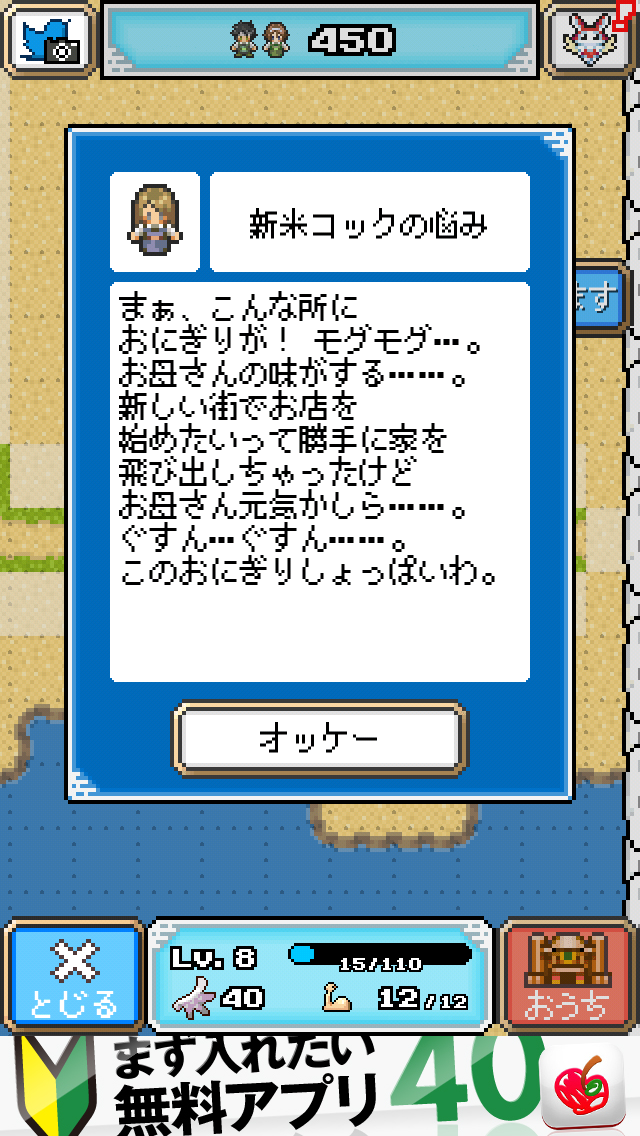The width and height of the screenshot is (640, 1136).
Task: Open the 無料アプリ ad banner
Action: (x=320, y=1088)
